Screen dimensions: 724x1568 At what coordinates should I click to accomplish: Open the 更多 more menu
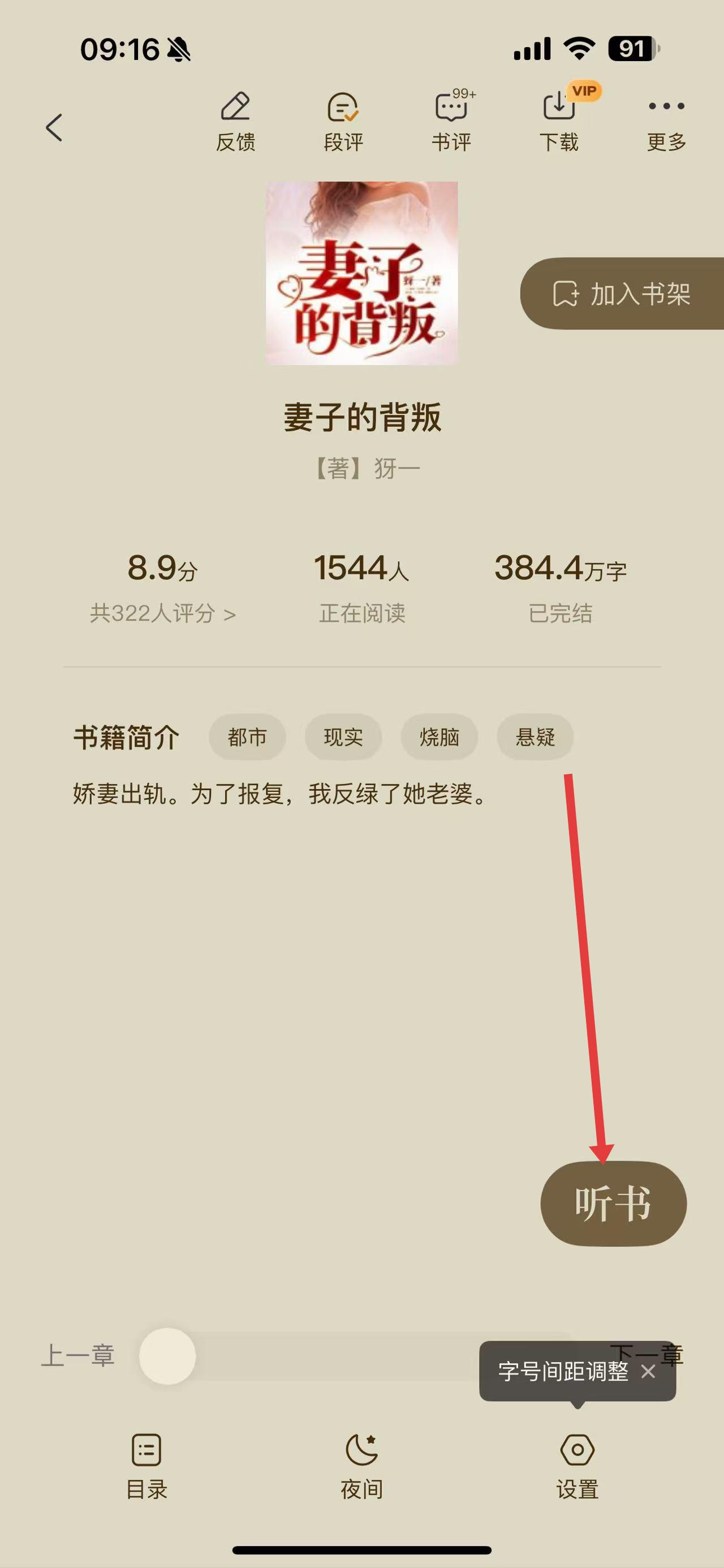666,122
